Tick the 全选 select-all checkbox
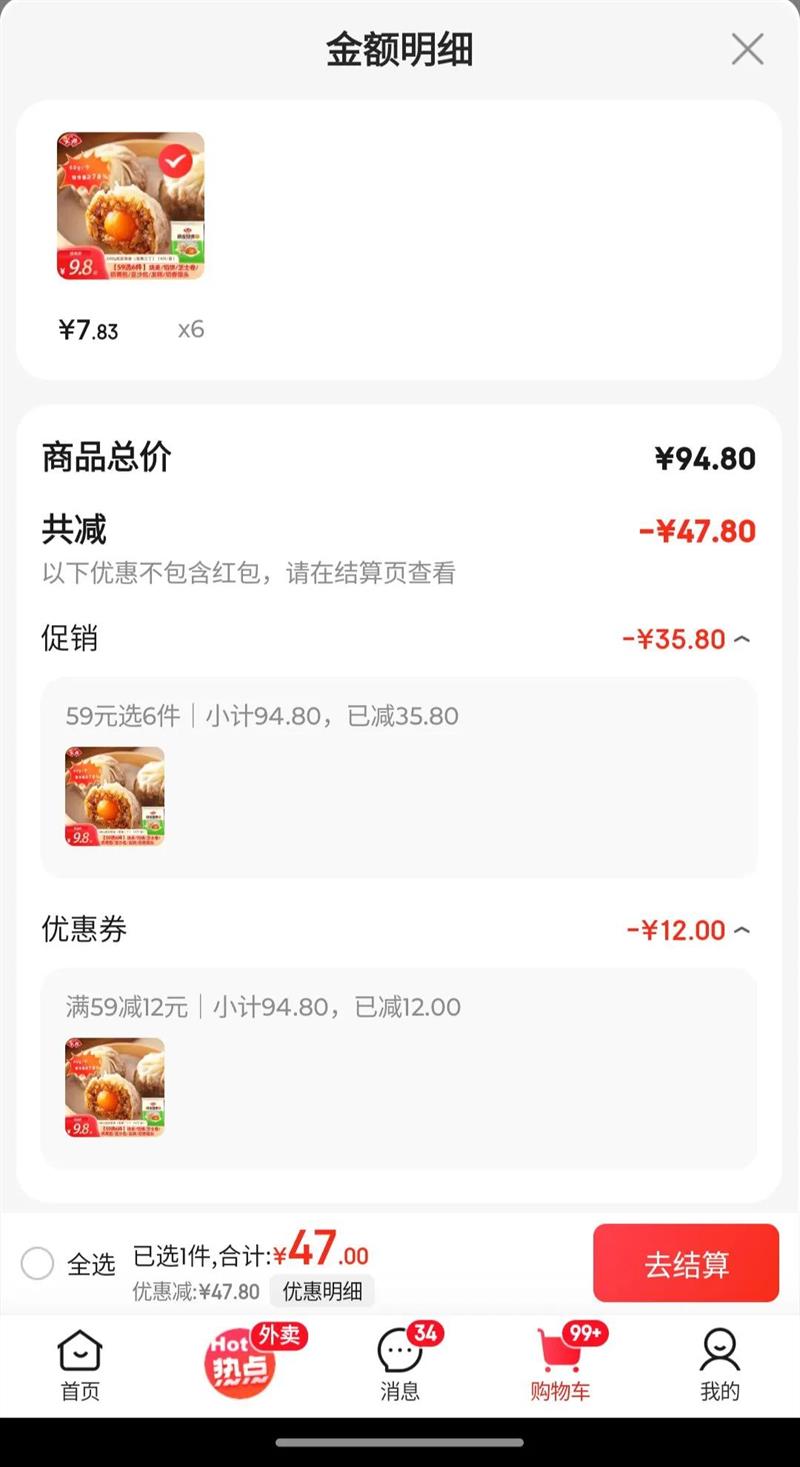The width and height of the screenshot is (800, 1467). pyautogui.click(x=38, y=1264)
